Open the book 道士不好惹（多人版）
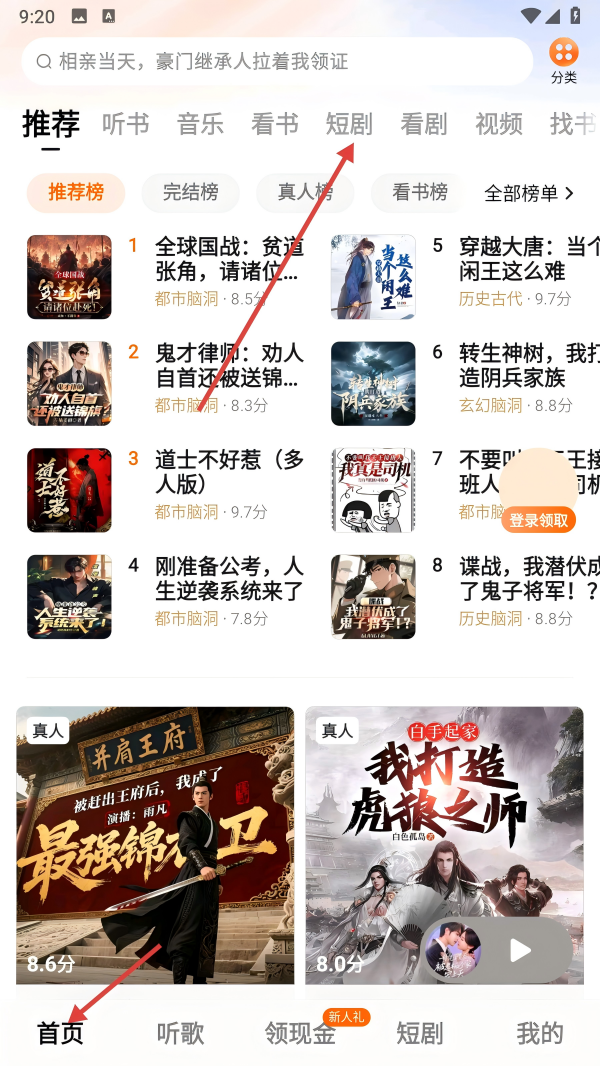The height and width of the screenshot is (1066, 600). [x=228, y=472]
